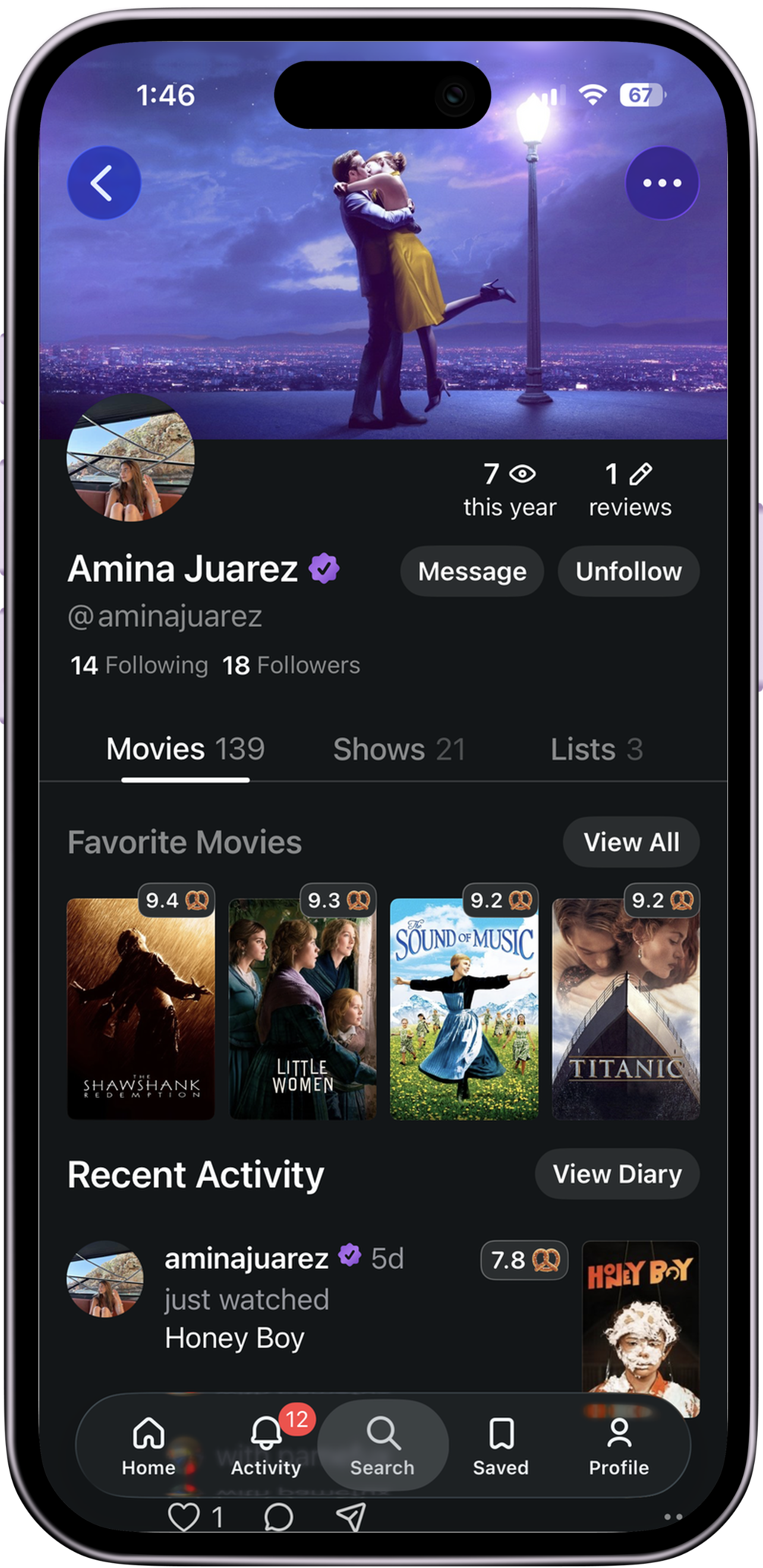Open the Titanic poster
Viewport: 763px width, 1568px height.
(x=625, y=1009)
